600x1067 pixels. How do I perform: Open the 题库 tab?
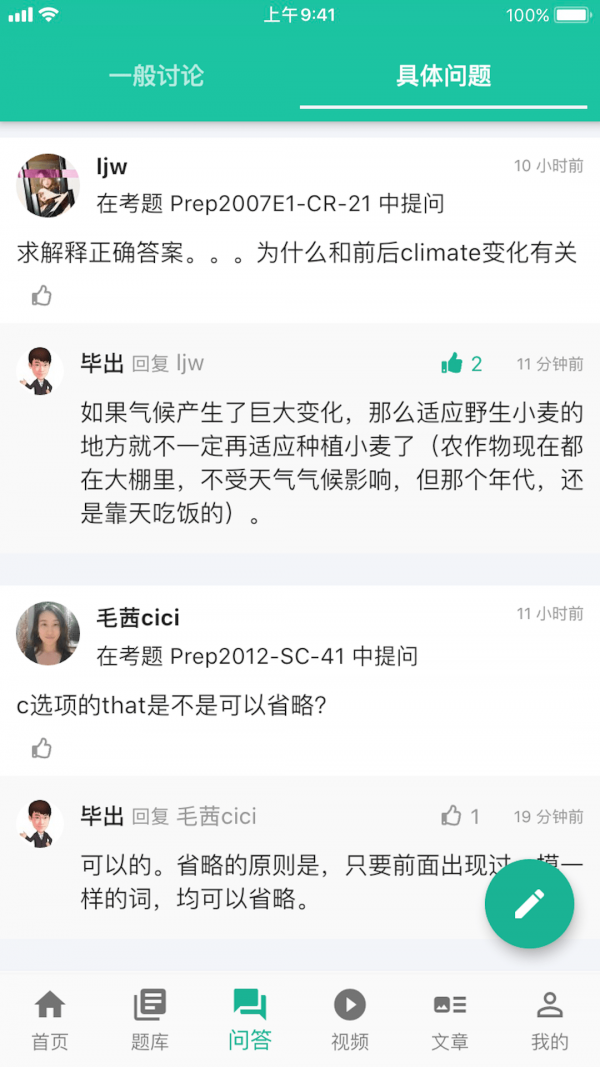150,1019
